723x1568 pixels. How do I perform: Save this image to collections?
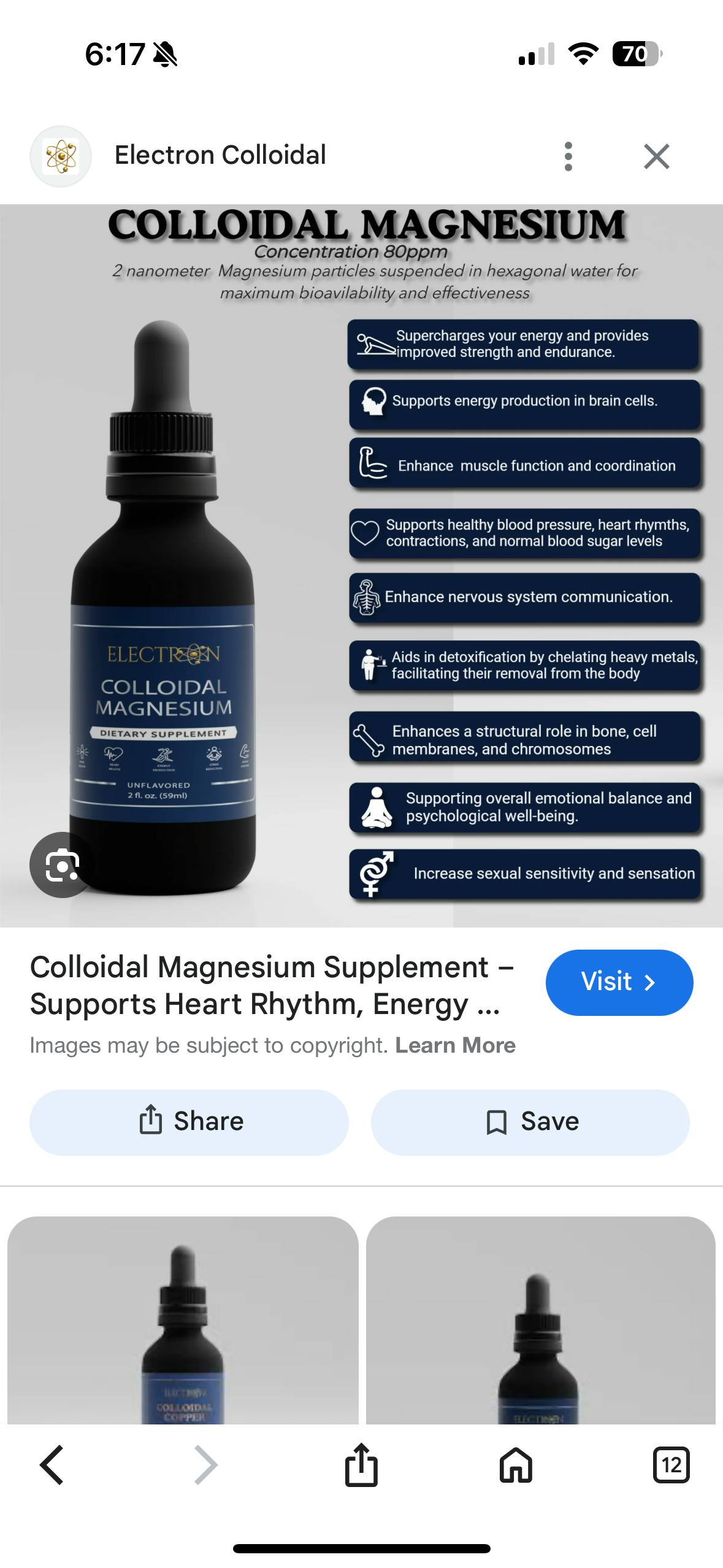tap(530, 1122)
